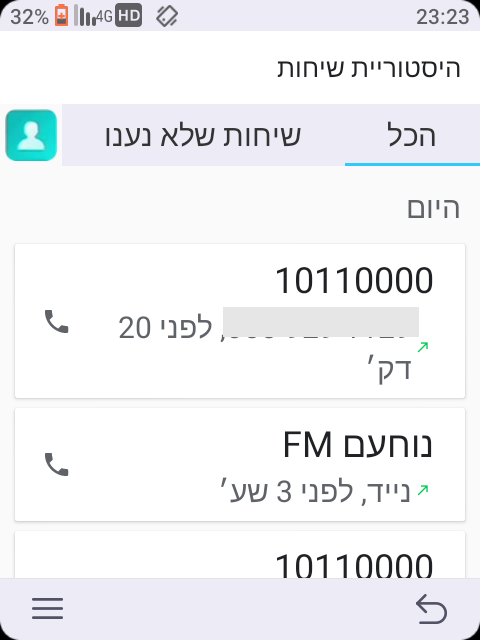Switch to the שיחות שלא נענו tab
The image size is (480, 640).
point(203,135)
